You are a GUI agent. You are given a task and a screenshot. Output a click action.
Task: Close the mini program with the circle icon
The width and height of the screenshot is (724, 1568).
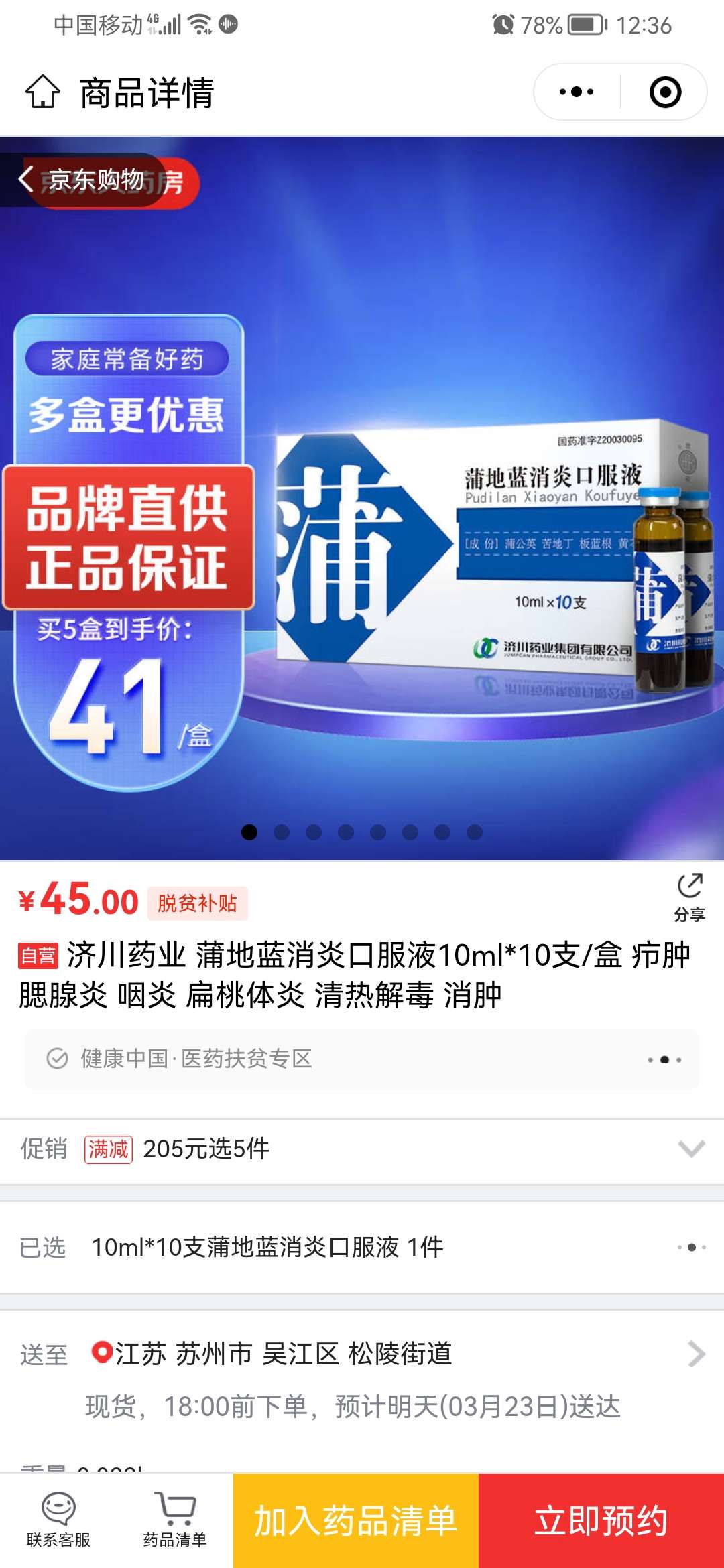pos(665,92)
